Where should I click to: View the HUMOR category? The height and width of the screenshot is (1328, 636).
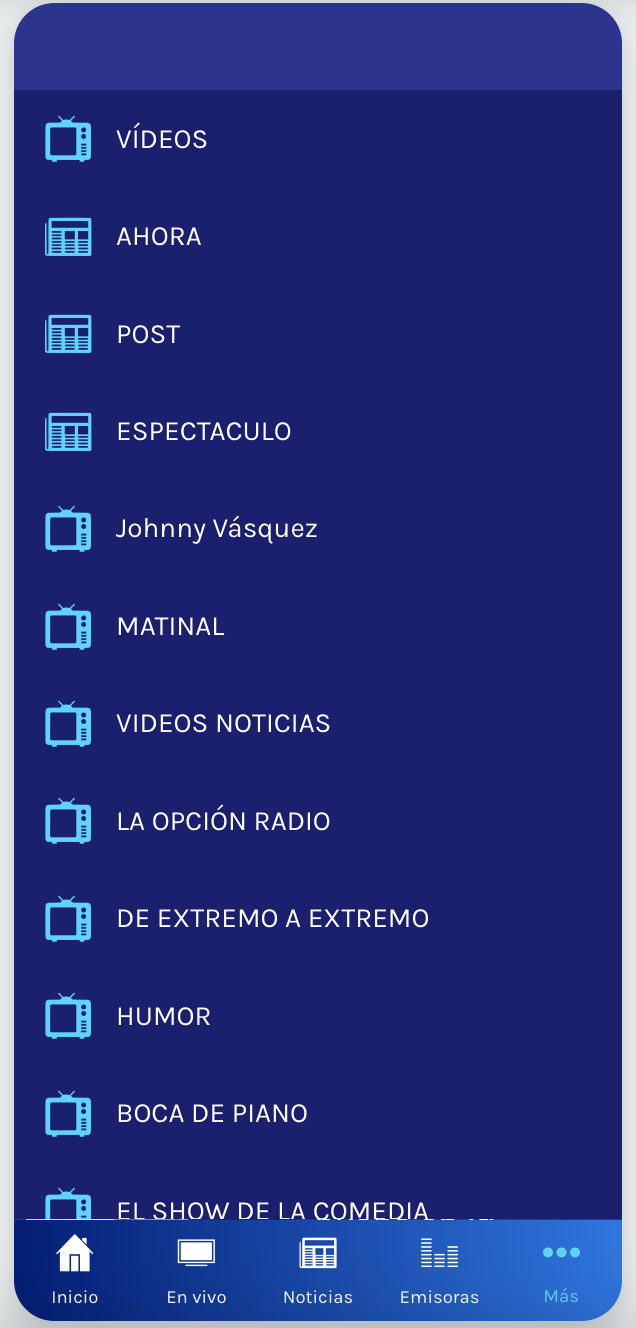(164, 1017)
